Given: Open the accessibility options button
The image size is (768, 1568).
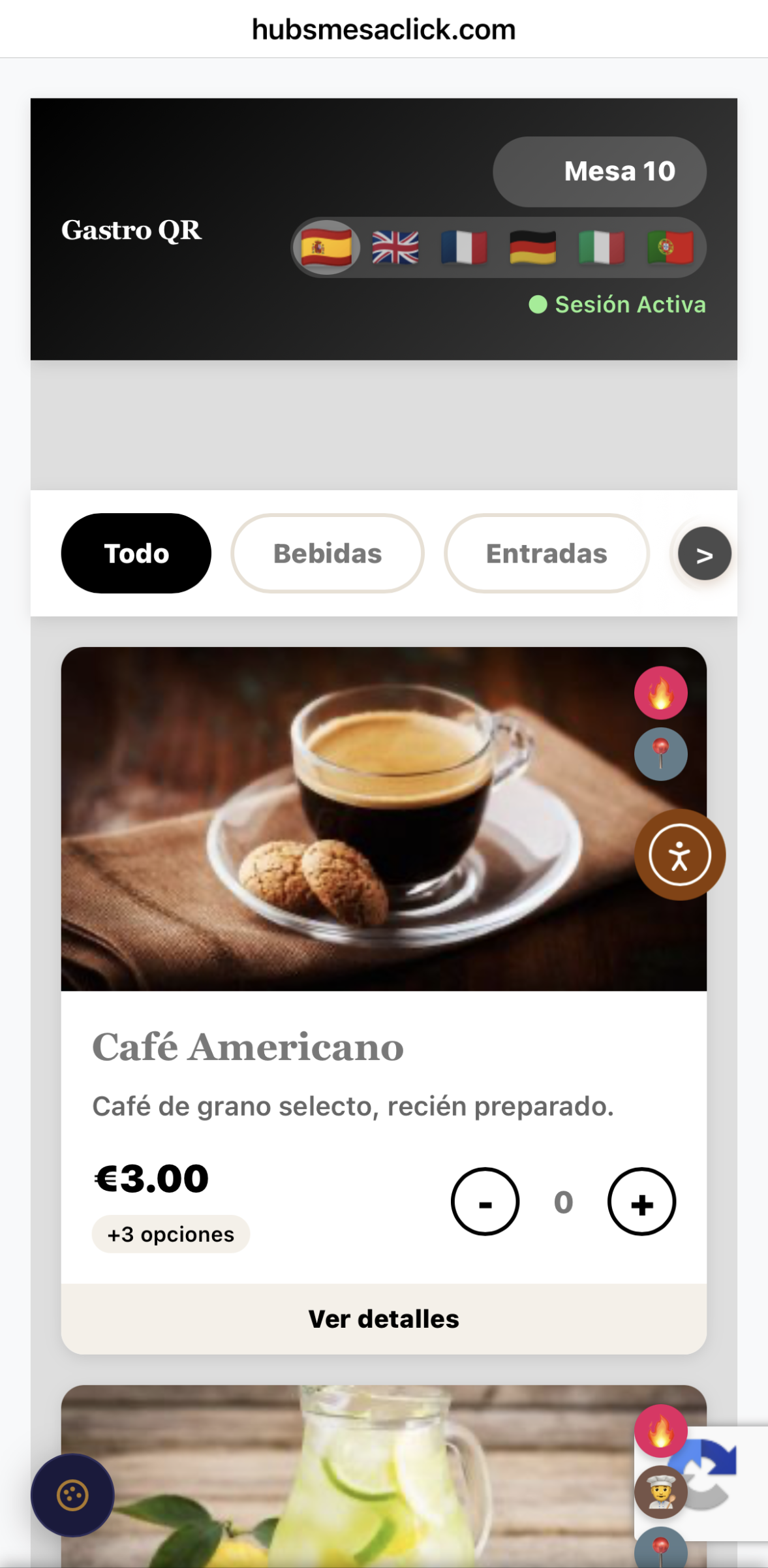Looking at the screenshot, I should tap(680, 855).
